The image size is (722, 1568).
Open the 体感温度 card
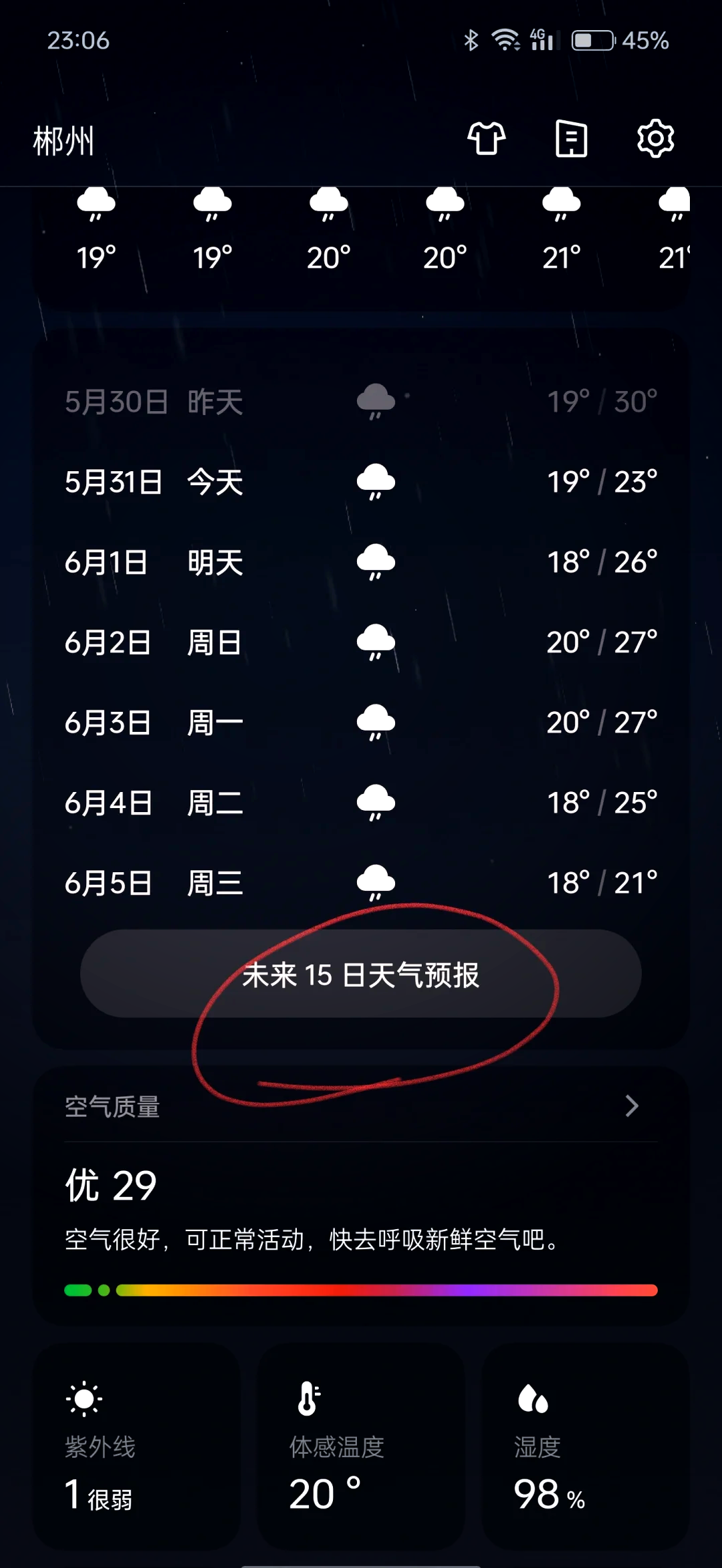[x=361, y=1446]
